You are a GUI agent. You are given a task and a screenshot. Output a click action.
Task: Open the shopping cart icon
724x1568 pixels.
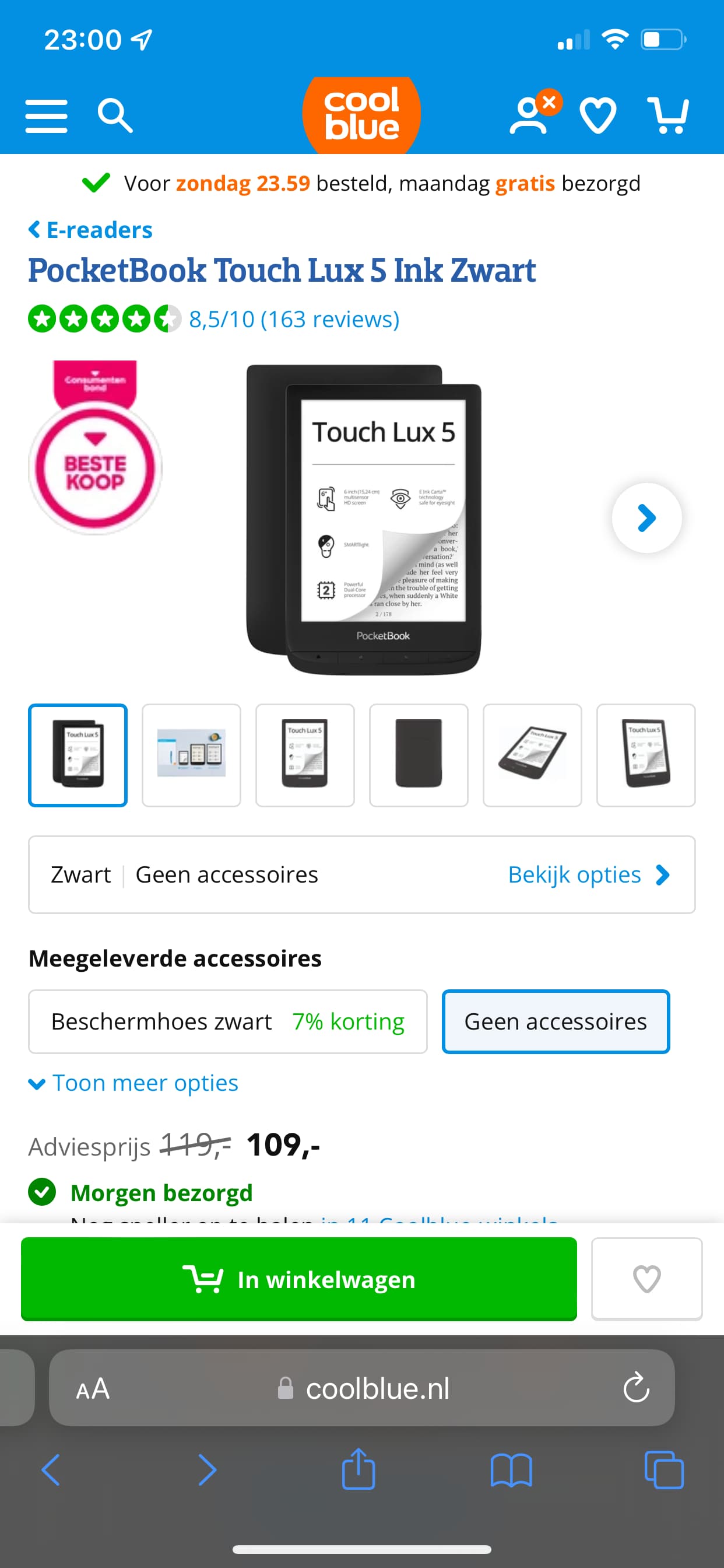click(x=669, y=116)
